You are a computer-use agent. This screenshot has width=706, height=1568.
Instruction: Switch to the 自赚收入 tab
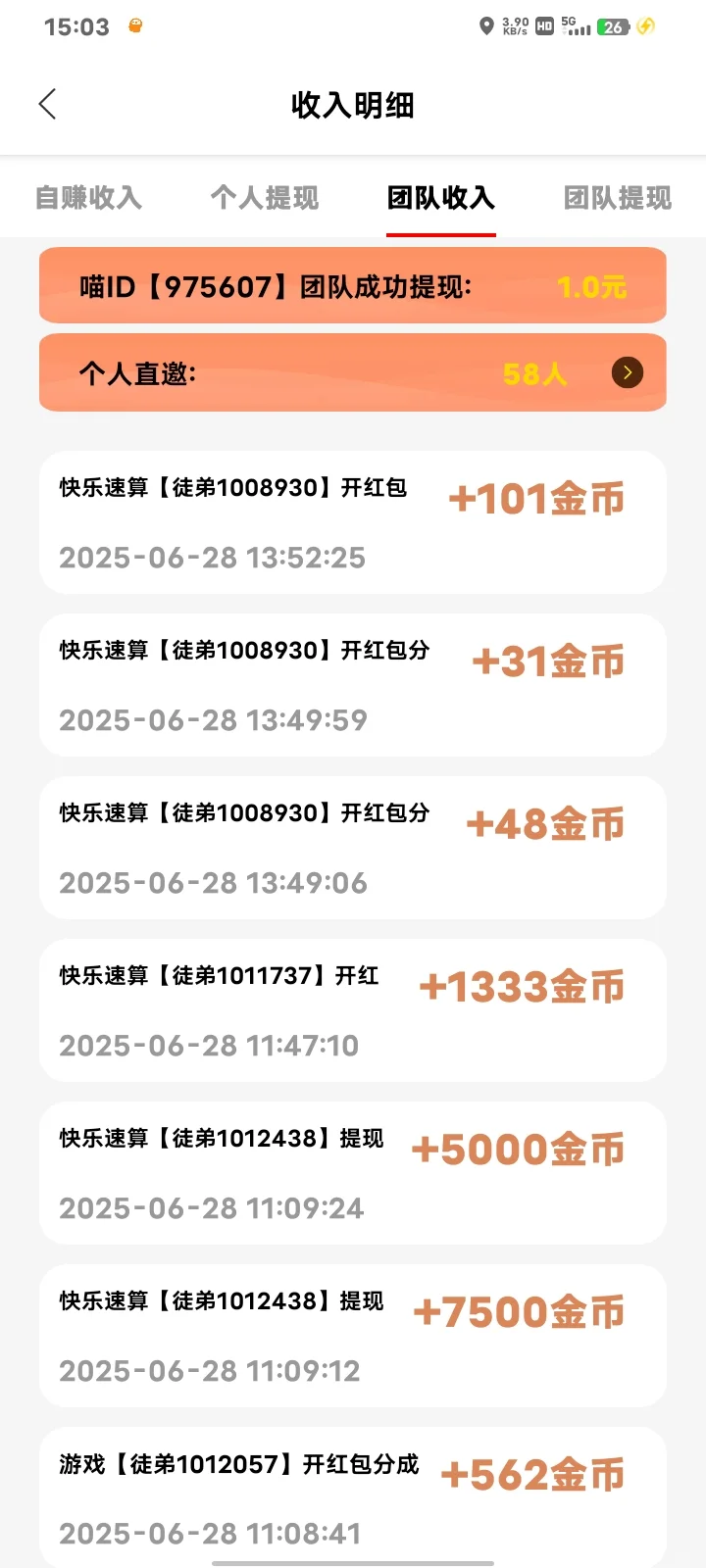[x=88, y=197]
